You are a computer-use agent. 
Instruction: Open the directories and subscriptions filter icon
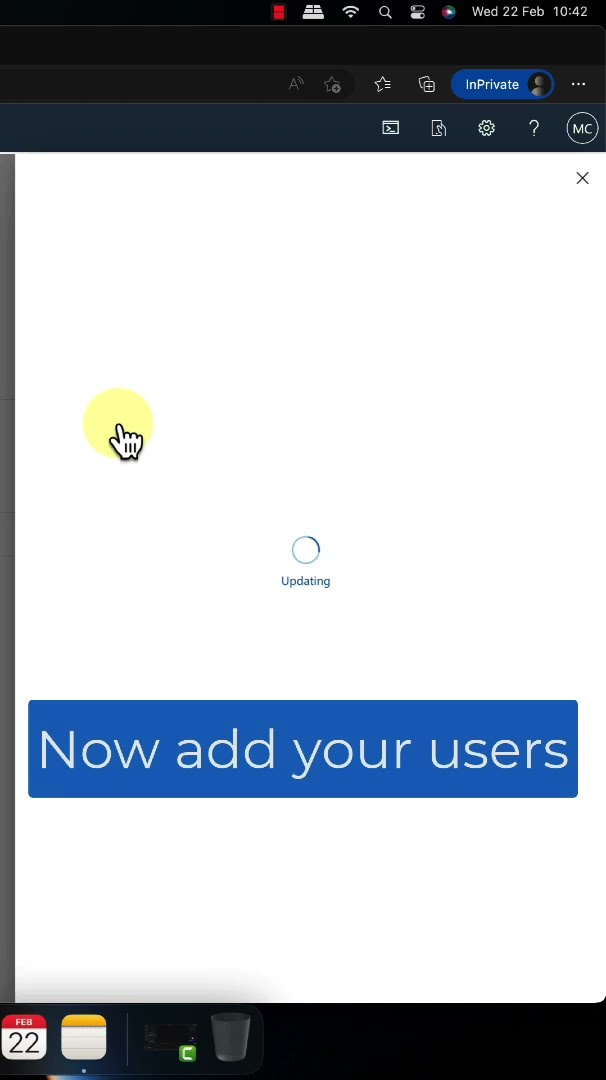click(x=438, y=128)
